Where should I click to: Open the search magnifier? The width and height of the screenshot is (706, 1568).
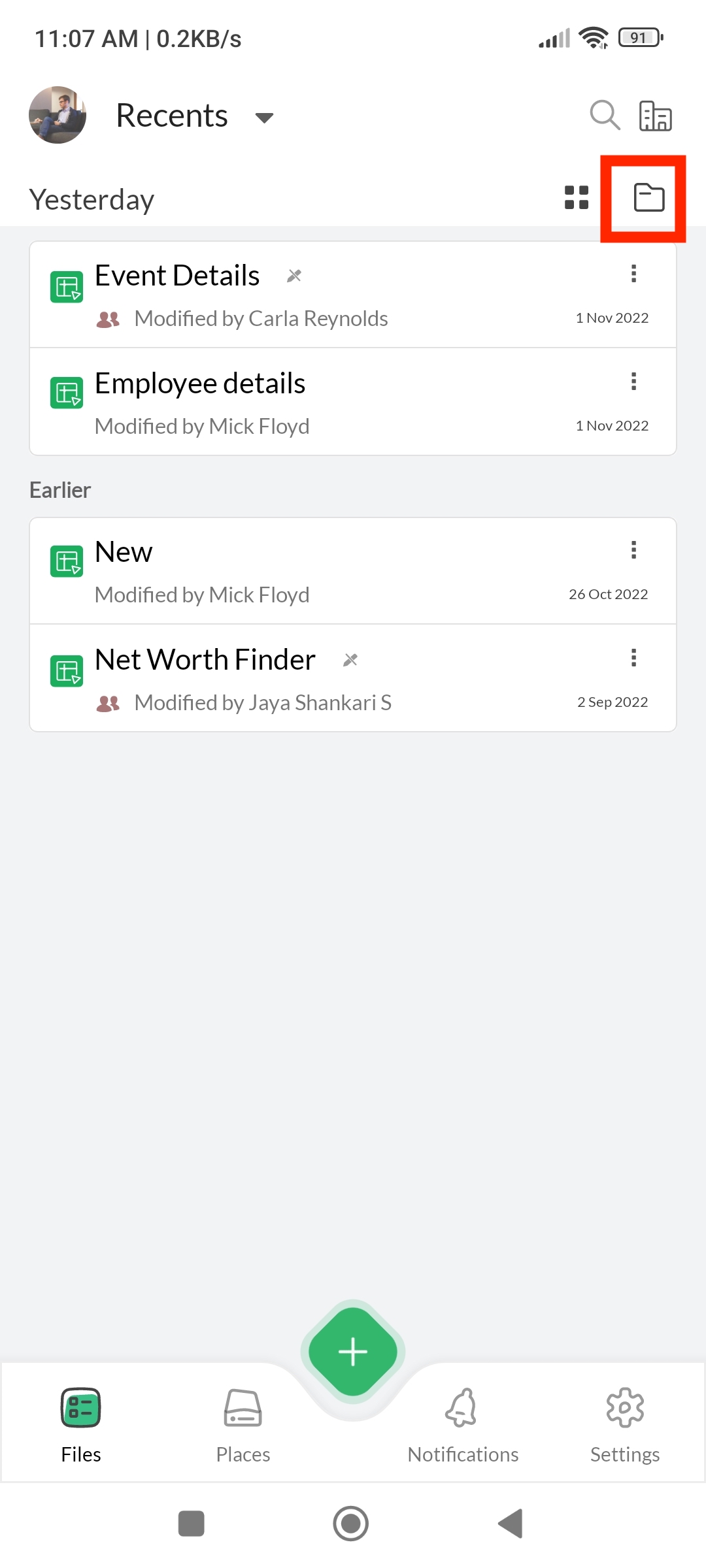[605, 116]
